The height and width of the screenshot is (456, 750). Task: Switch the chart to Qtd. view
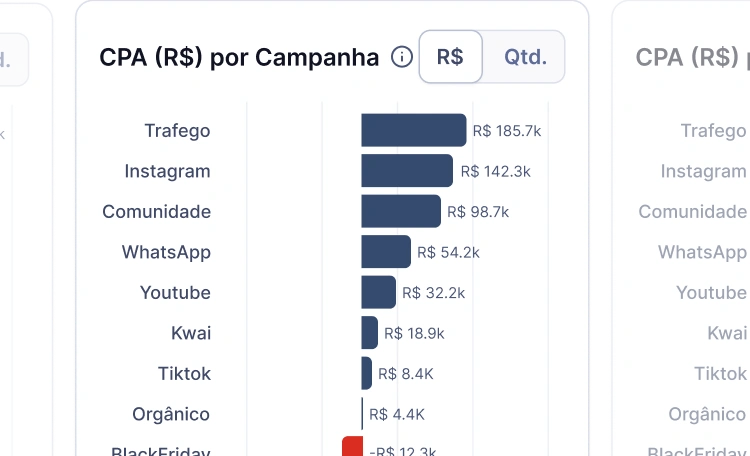coord(525,57)
